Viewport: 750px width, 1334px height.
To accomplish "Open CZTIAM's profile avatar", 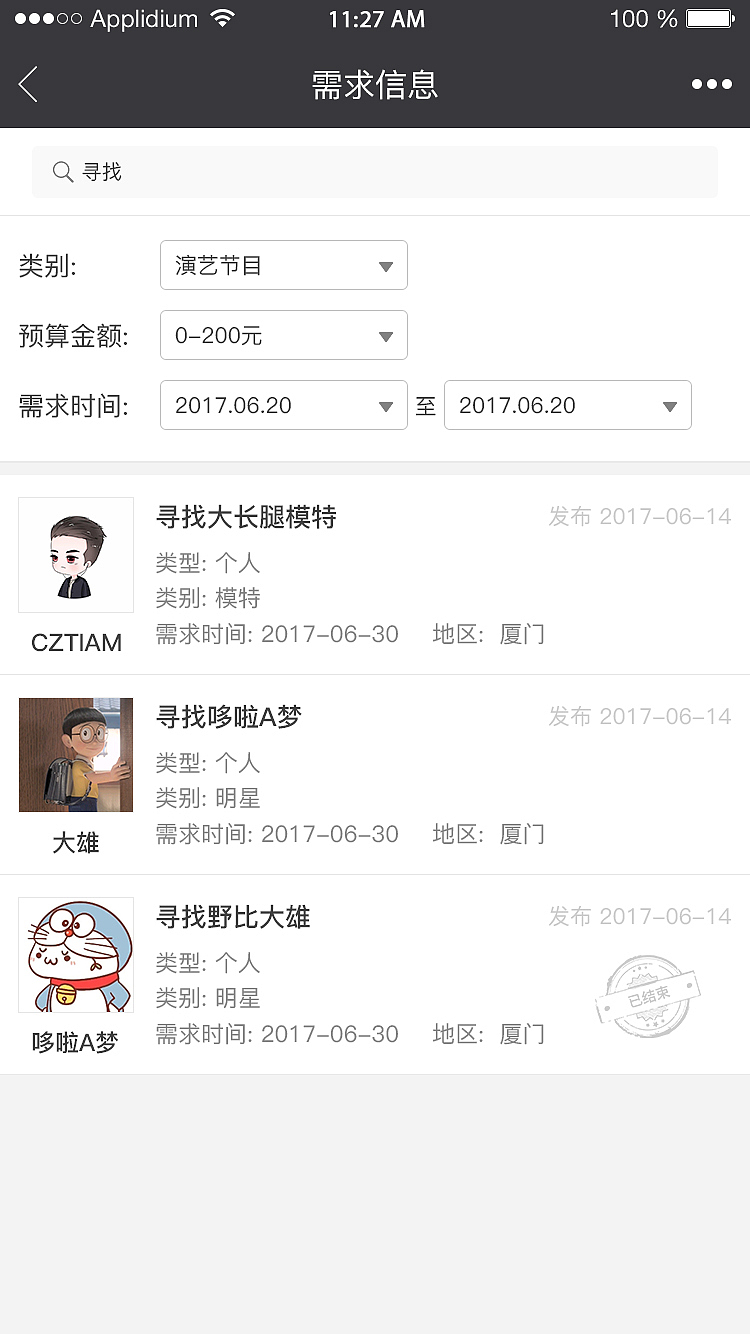I will point(76,554).
